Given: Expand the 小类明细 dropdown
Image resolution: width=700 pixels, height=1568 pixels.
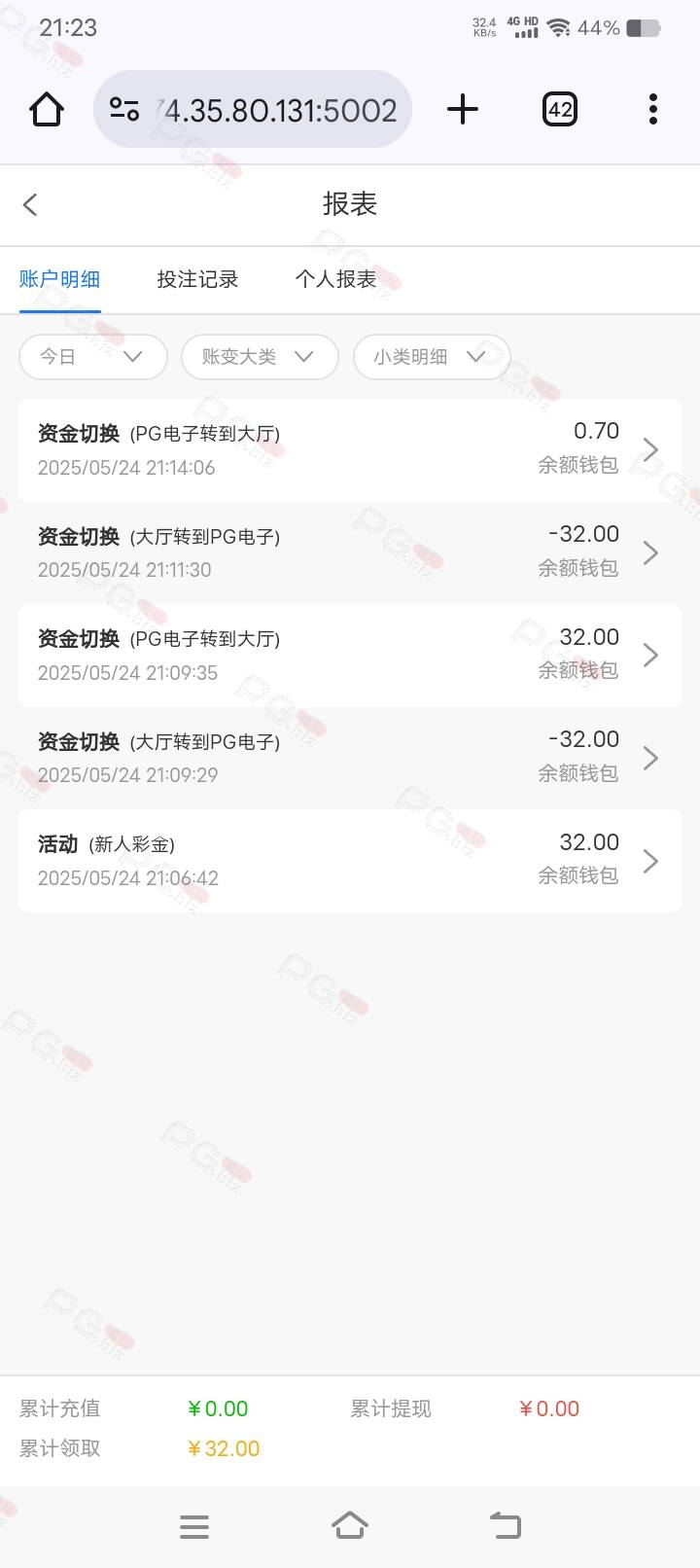Looking at the screenshot, I should pos(432,357).
